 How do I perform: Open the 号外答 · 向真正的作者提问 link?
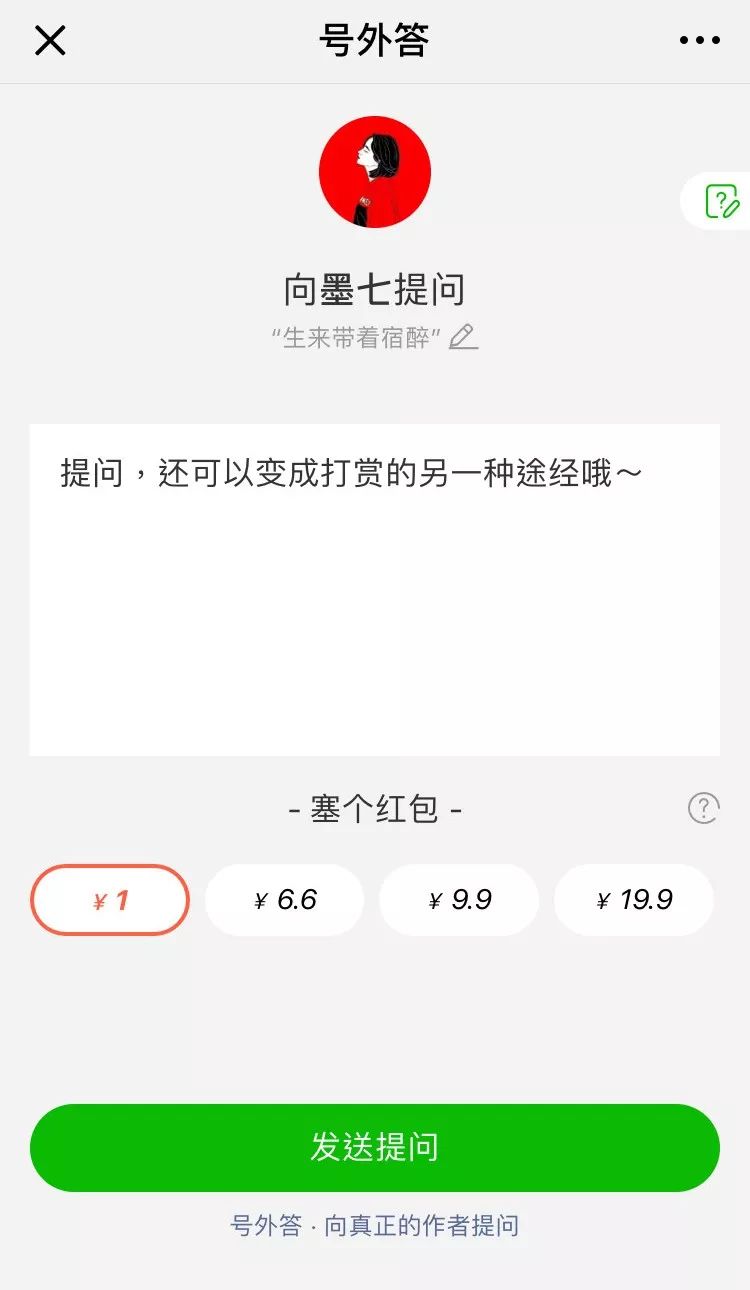point(375,1225)
